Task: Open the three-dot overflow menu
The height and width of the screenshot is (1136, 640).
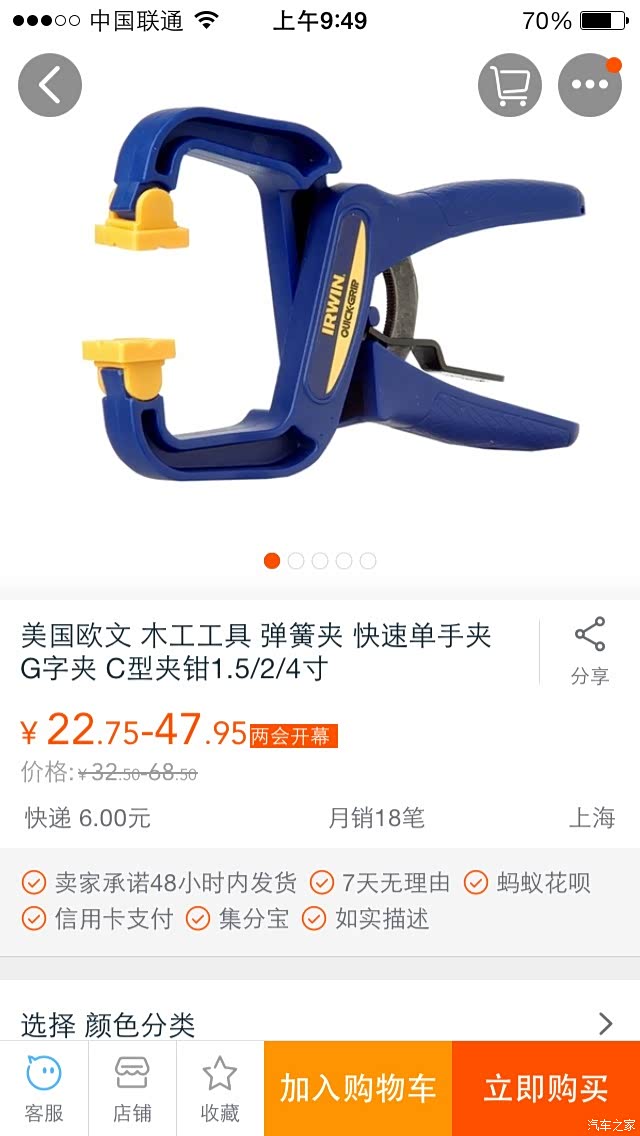Action: click(590, 85)
